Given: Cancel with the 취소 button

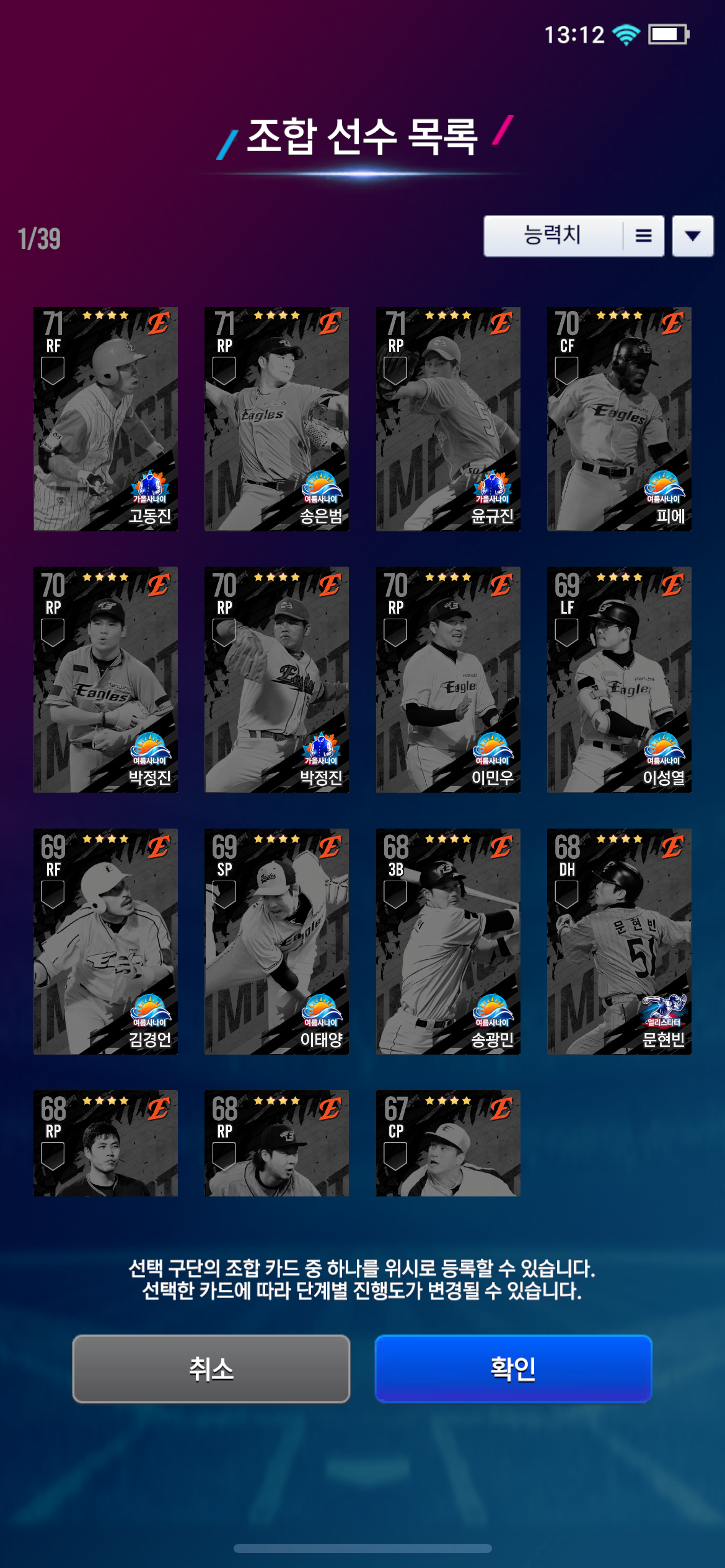Looking at the screenshot, I should pyautogui.click(x=211, y=1369).
